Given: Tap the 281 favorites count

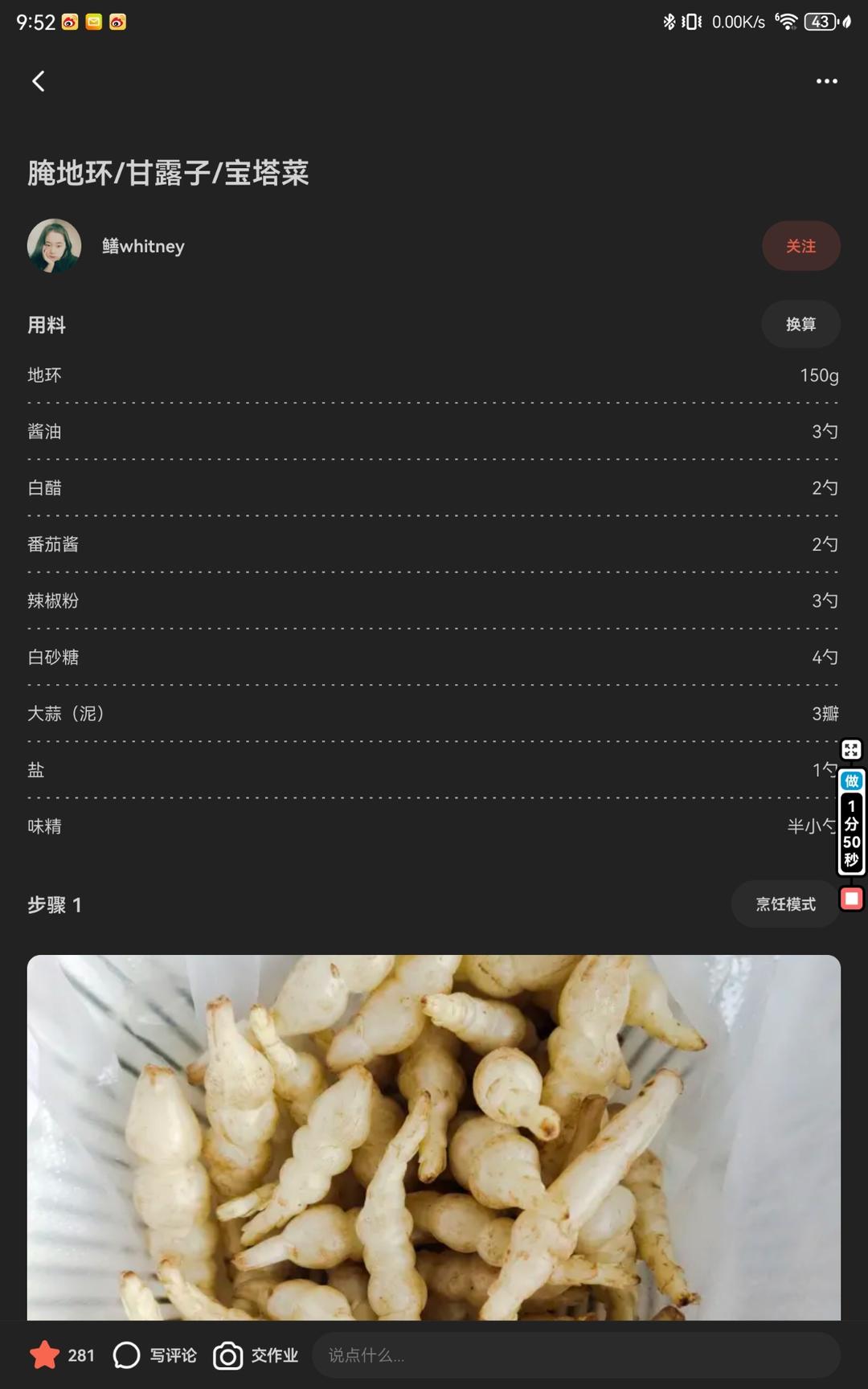Looking at the screenshot, I should (x=81, y=1354).
